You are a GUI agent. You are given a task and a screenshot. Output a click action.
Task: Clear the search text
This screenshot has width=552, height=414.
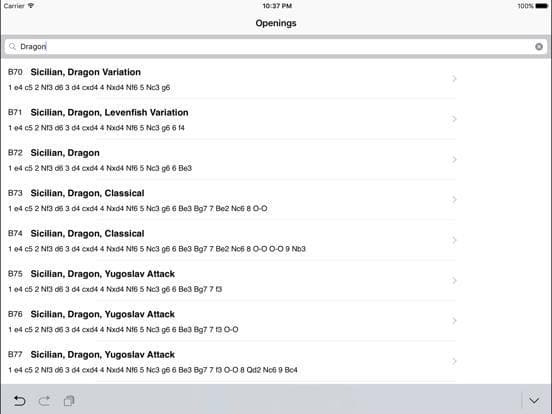(539, 46)
